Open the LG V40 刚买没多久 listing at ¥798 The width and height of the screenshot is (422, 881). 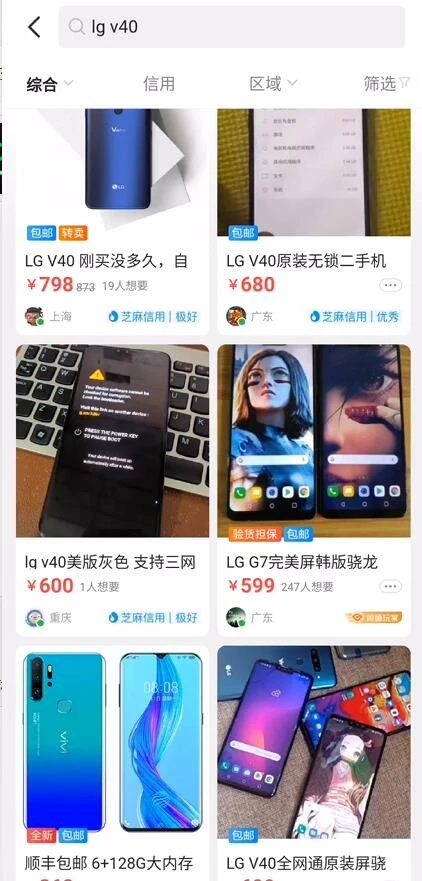112,221
